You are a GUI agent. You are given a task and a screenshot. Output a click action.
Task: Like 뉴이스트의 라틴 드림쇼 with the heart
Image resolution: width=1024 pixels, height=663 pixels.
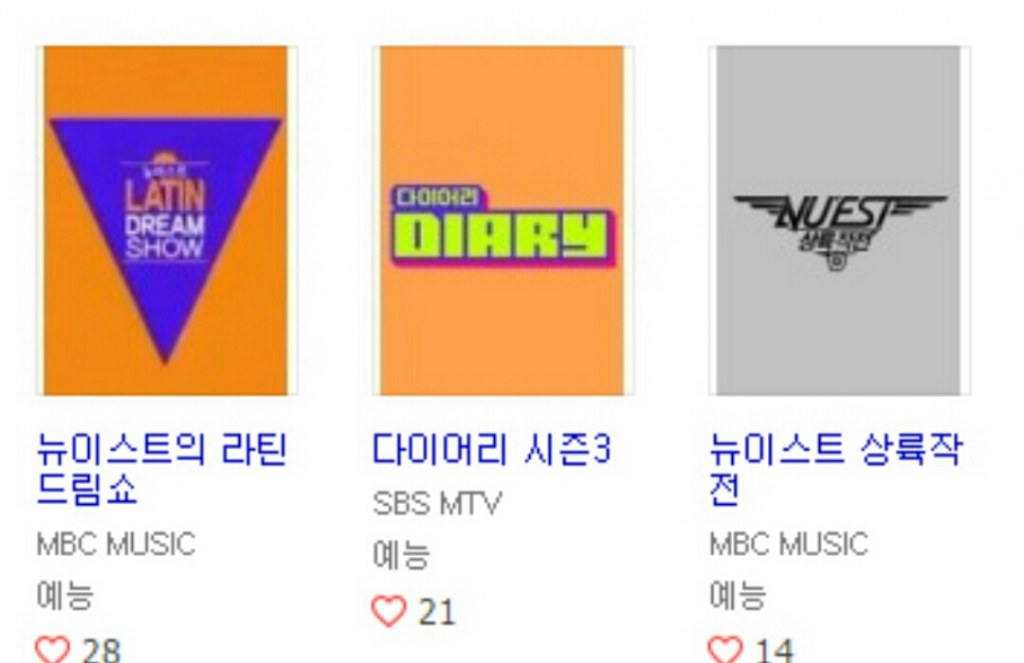pos(53,650)
